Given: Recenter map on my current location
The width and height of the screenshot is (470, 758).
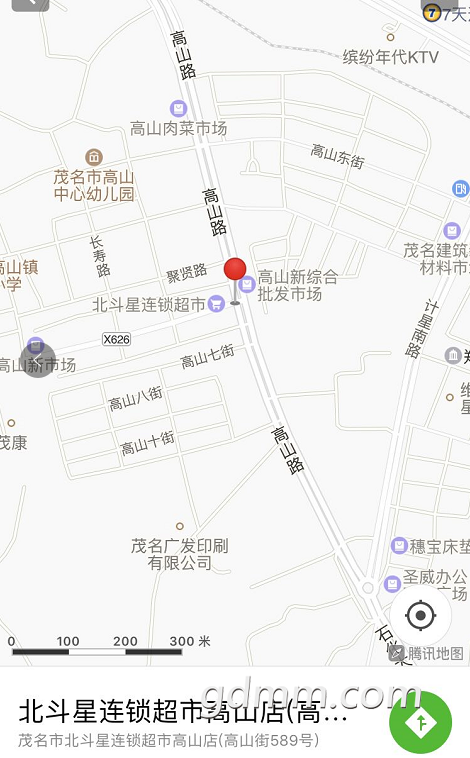Looking at the screenshot, I should (420, 615).
